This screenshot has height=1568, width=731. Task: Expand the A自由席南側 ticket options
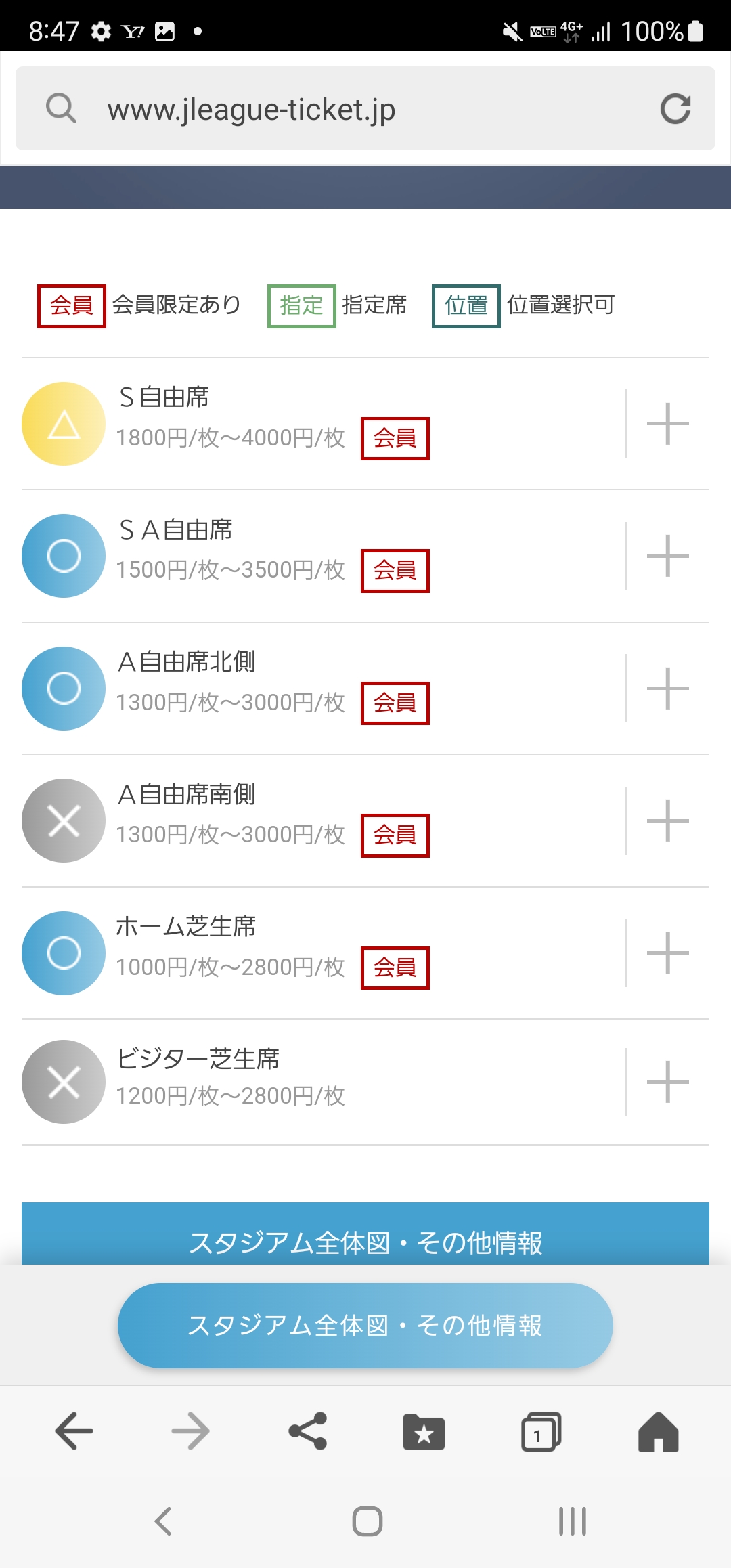tap(667, 821)
